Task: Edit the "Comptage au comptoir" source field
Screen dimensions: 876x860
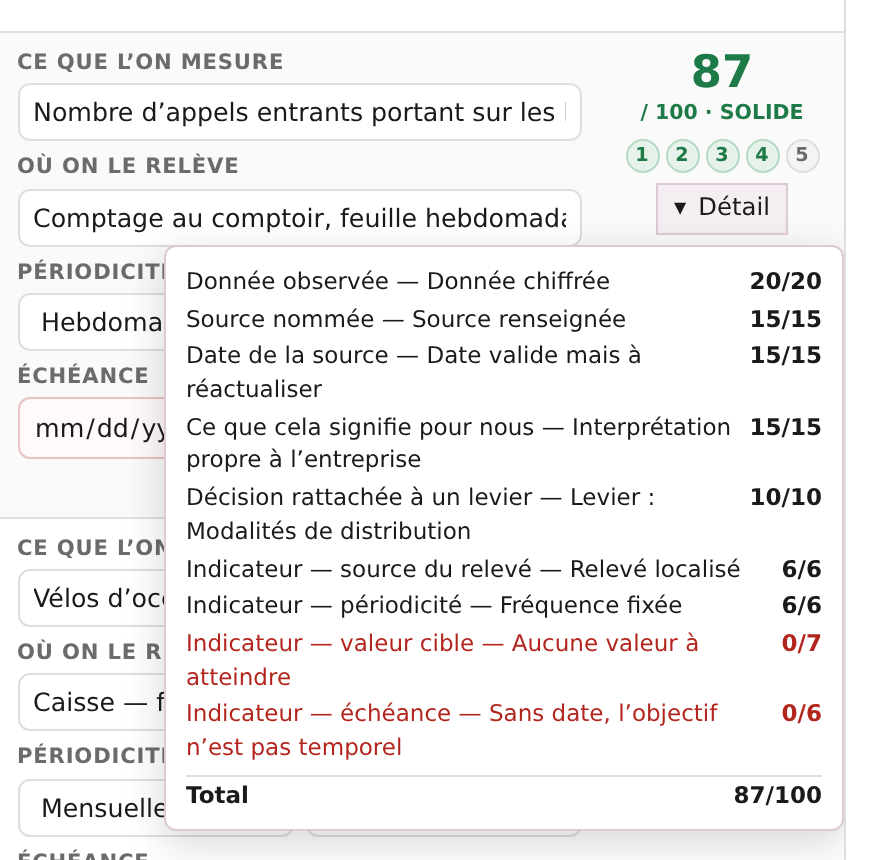Action: click(x=299, y=217)
